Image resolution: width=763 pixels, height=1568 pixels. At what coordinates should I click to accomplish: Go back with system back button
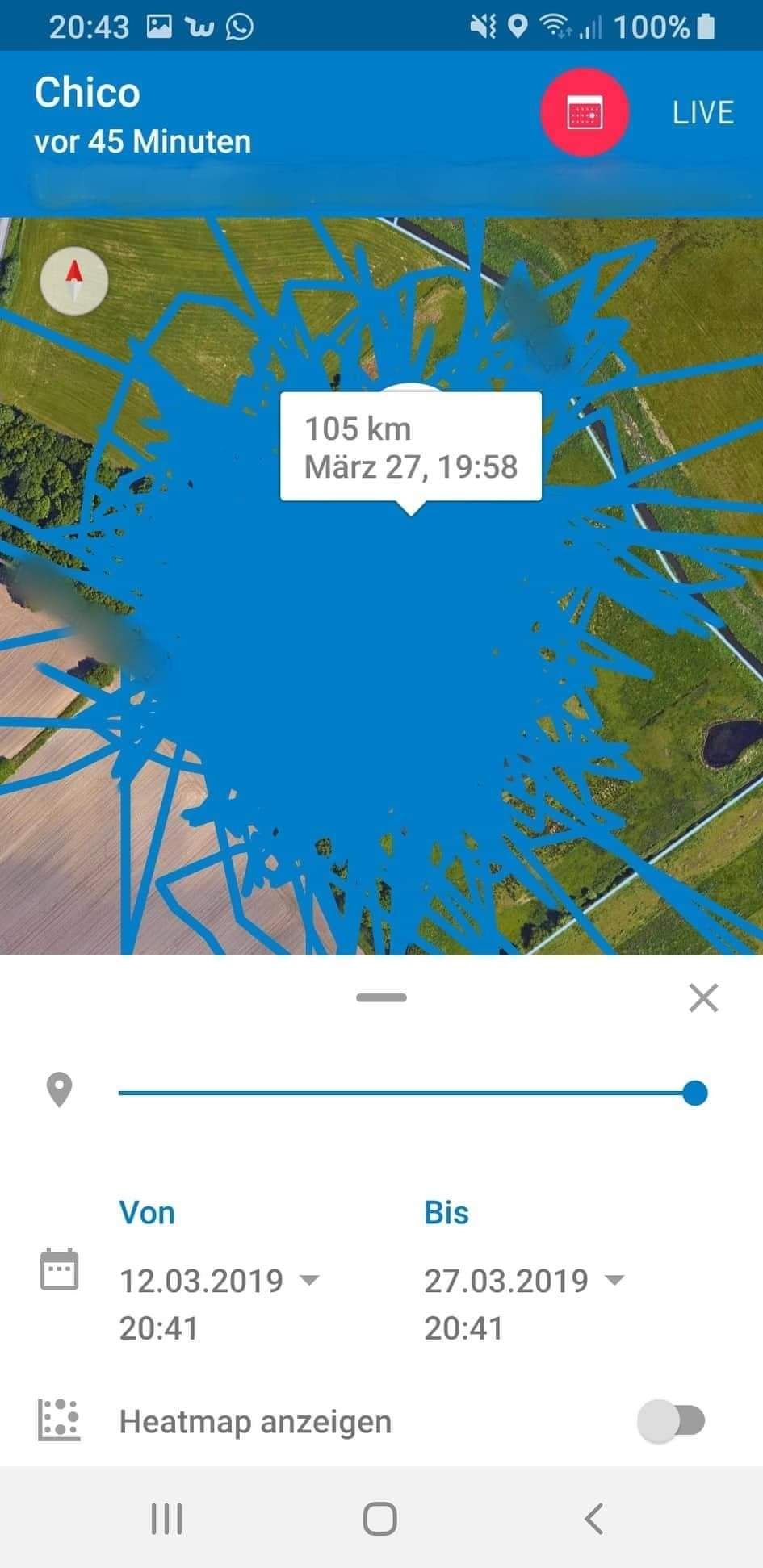pos(593,1518)
